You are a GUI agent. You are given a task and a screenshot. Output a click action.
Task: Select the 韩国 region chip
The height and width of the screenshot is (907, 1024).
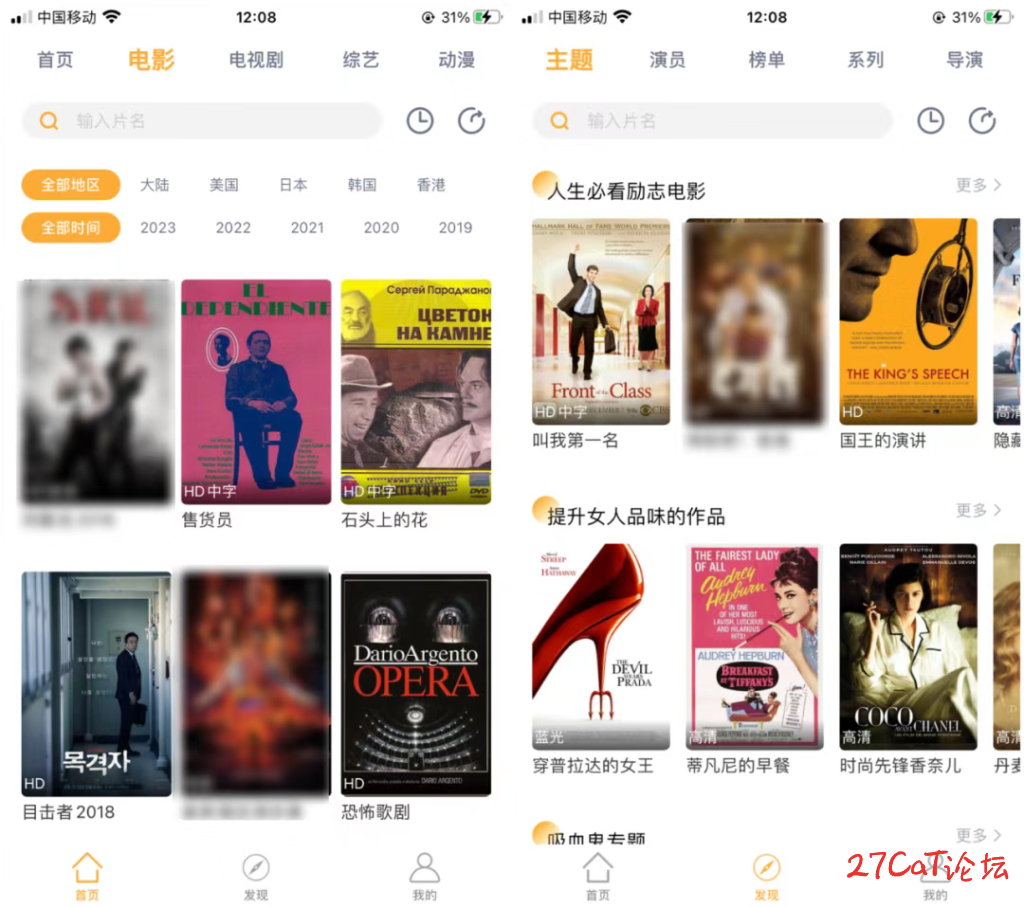point(362,185)
